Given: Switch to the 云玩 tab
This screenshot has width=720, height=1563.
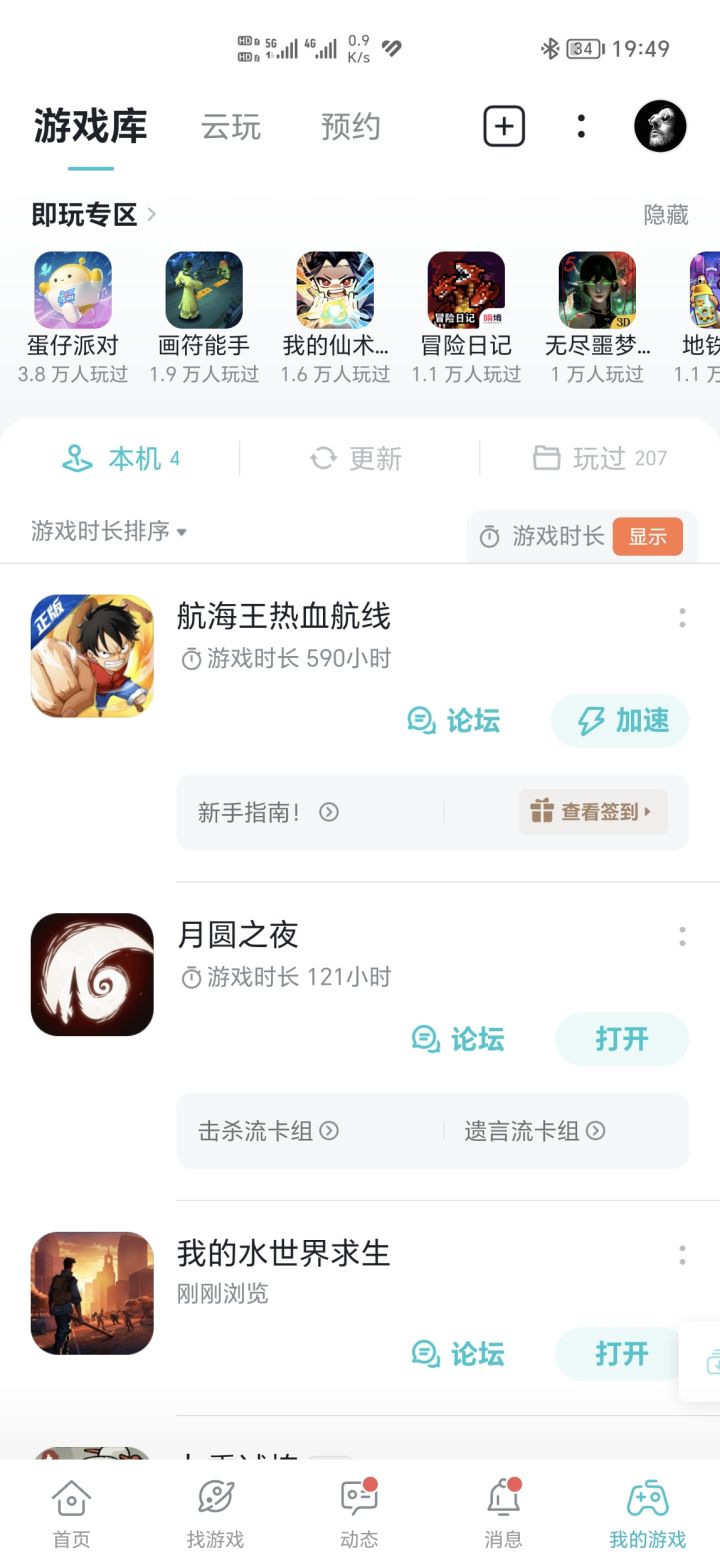Looking at the screenshot, I should [232, 125].
